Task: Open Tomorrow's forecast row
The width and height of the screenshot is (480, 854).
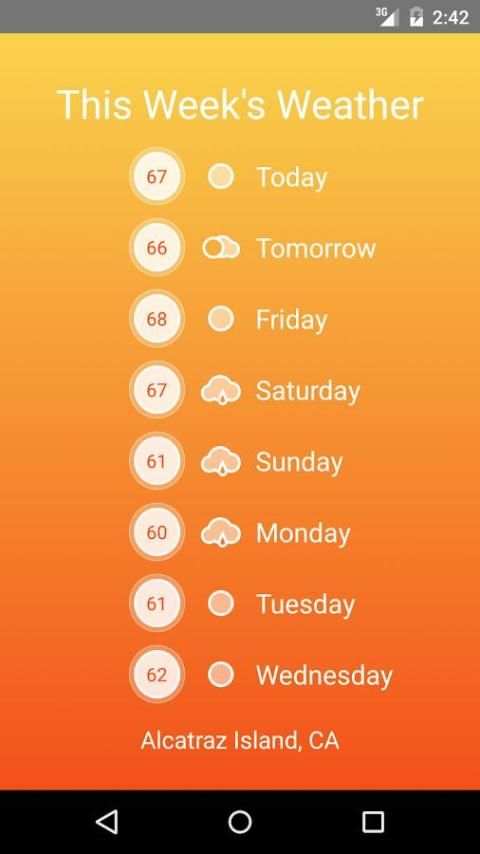Action: pos(253,248)
